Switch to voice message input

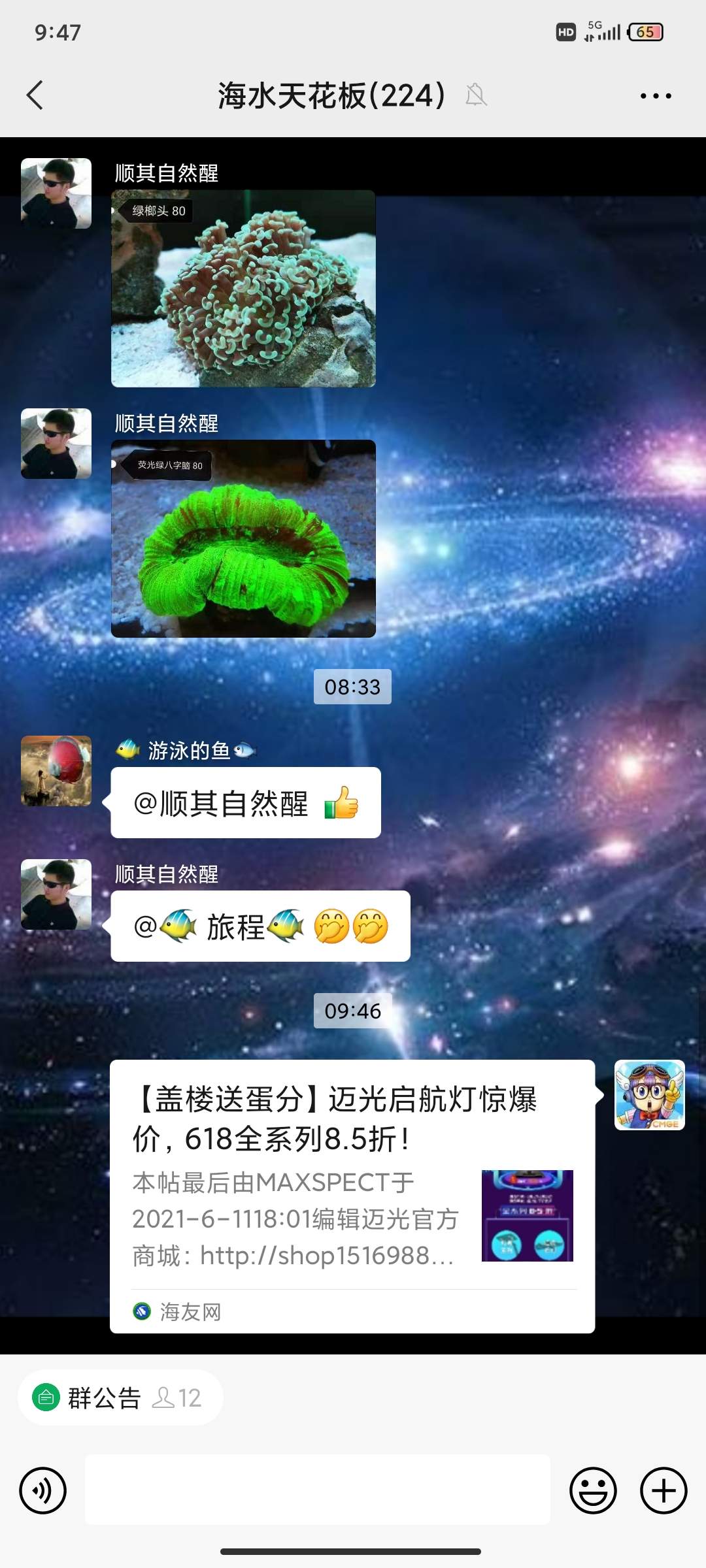[43, 1490]
